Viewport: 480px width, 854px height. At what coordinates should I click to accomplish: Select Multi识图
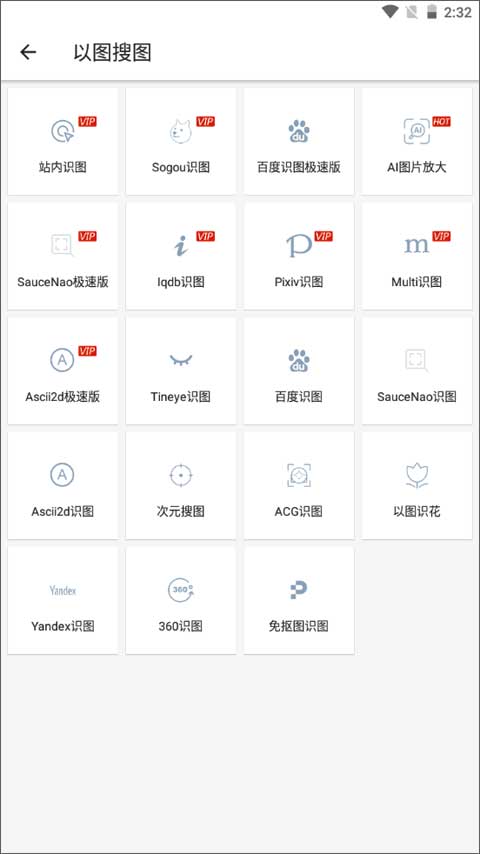pos(417,256)
